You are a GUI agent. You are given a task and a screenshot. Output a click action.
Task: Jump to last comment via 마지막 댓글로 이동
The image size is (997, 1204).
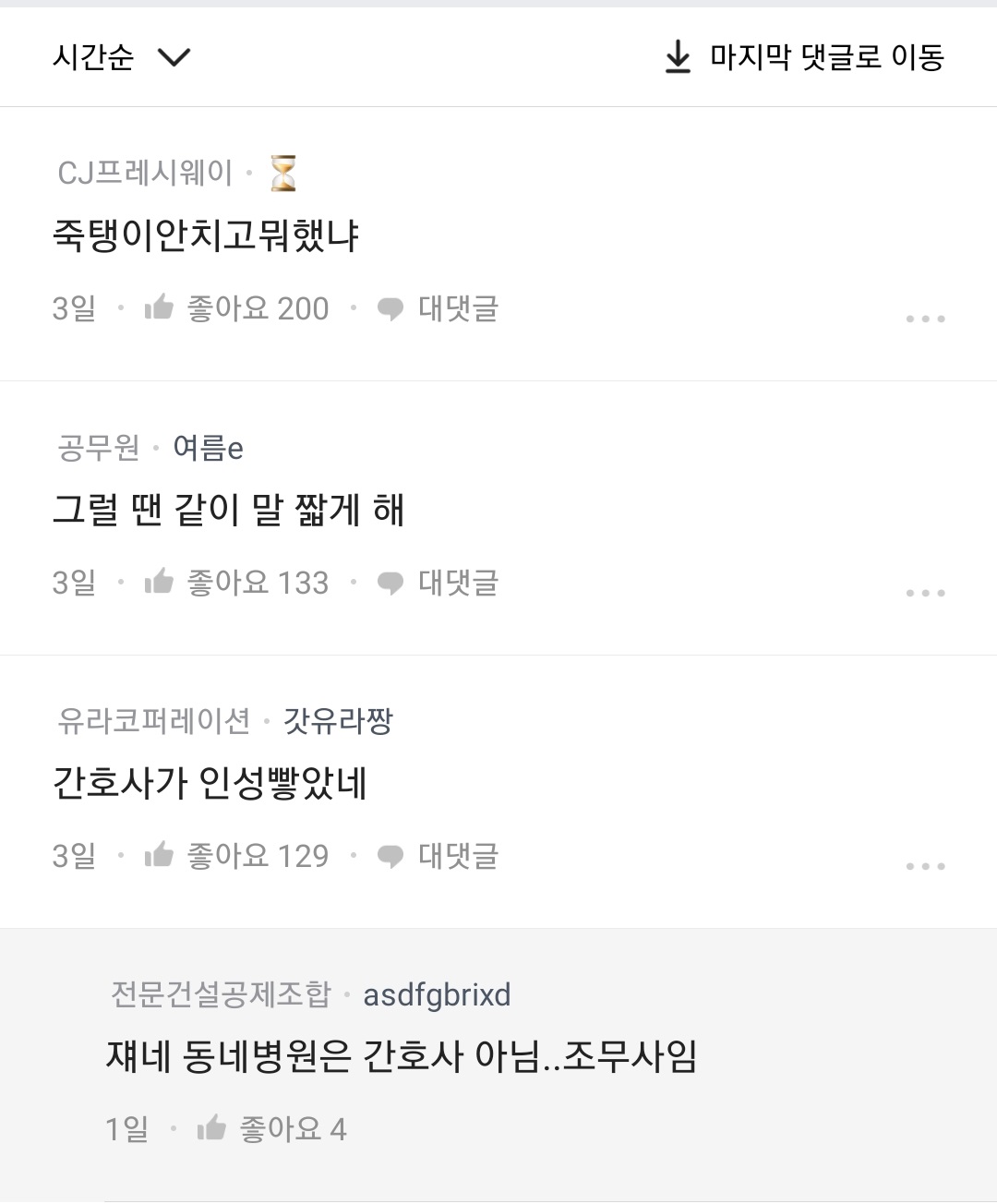point(804,57)
